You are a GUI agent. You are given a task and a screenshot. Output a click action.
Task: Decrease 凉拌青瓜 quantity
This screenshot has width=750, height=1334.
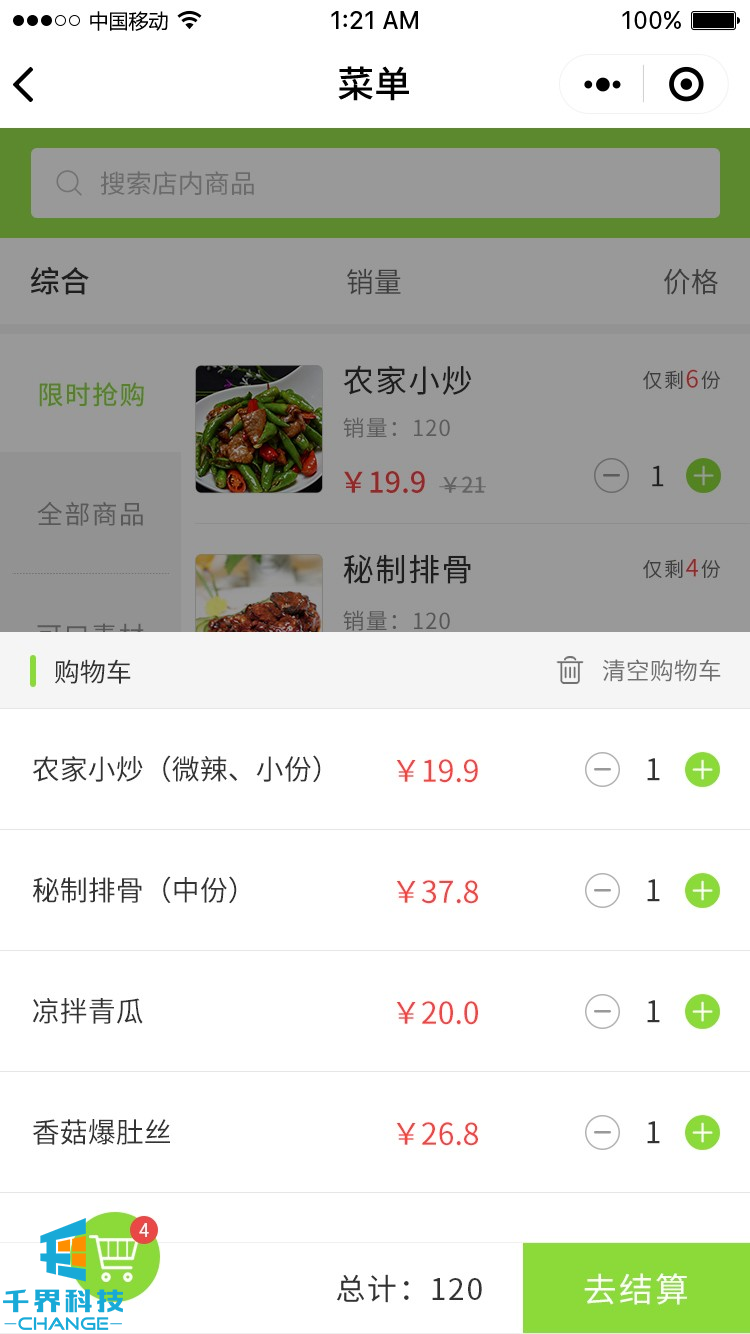pos(602,1012)
